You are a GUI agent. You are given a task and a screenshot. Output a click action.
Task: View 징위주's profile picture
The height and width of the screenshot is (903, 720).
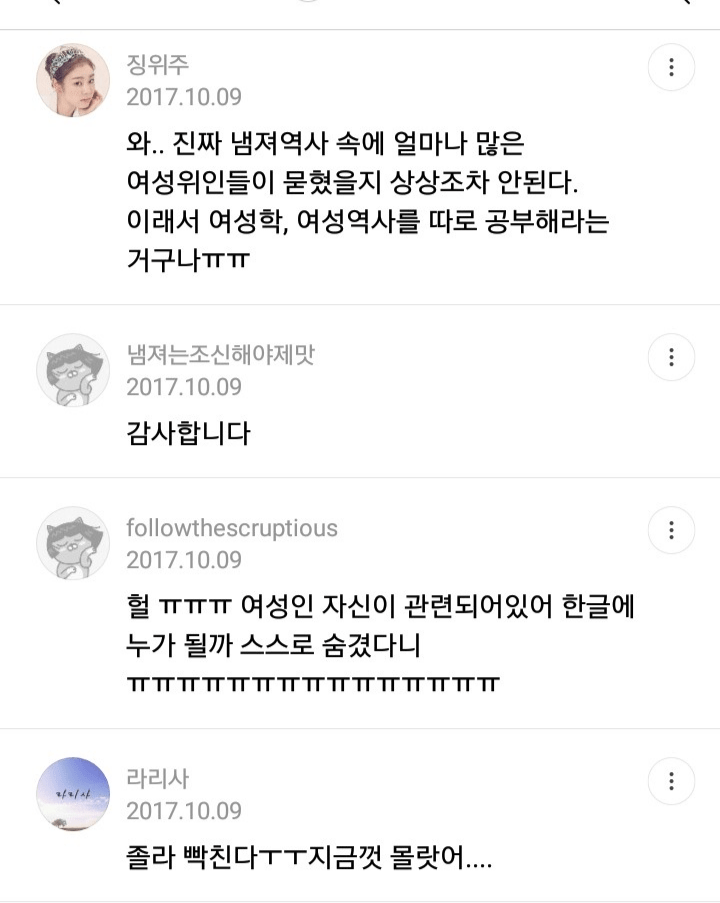pyautogui.click(x=73, y=80)
